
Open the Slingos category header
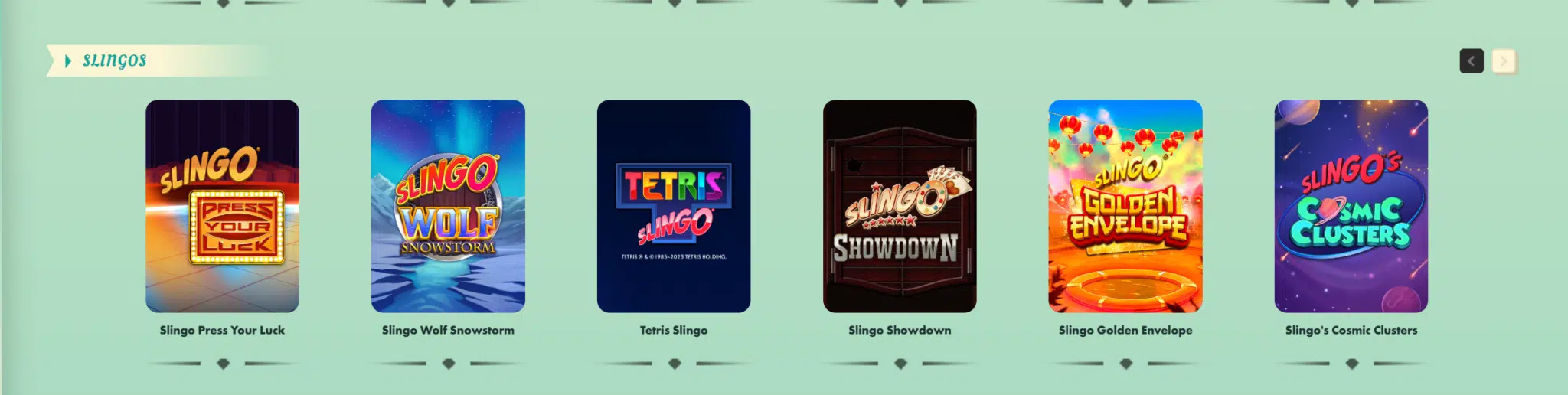pos(113,60)
